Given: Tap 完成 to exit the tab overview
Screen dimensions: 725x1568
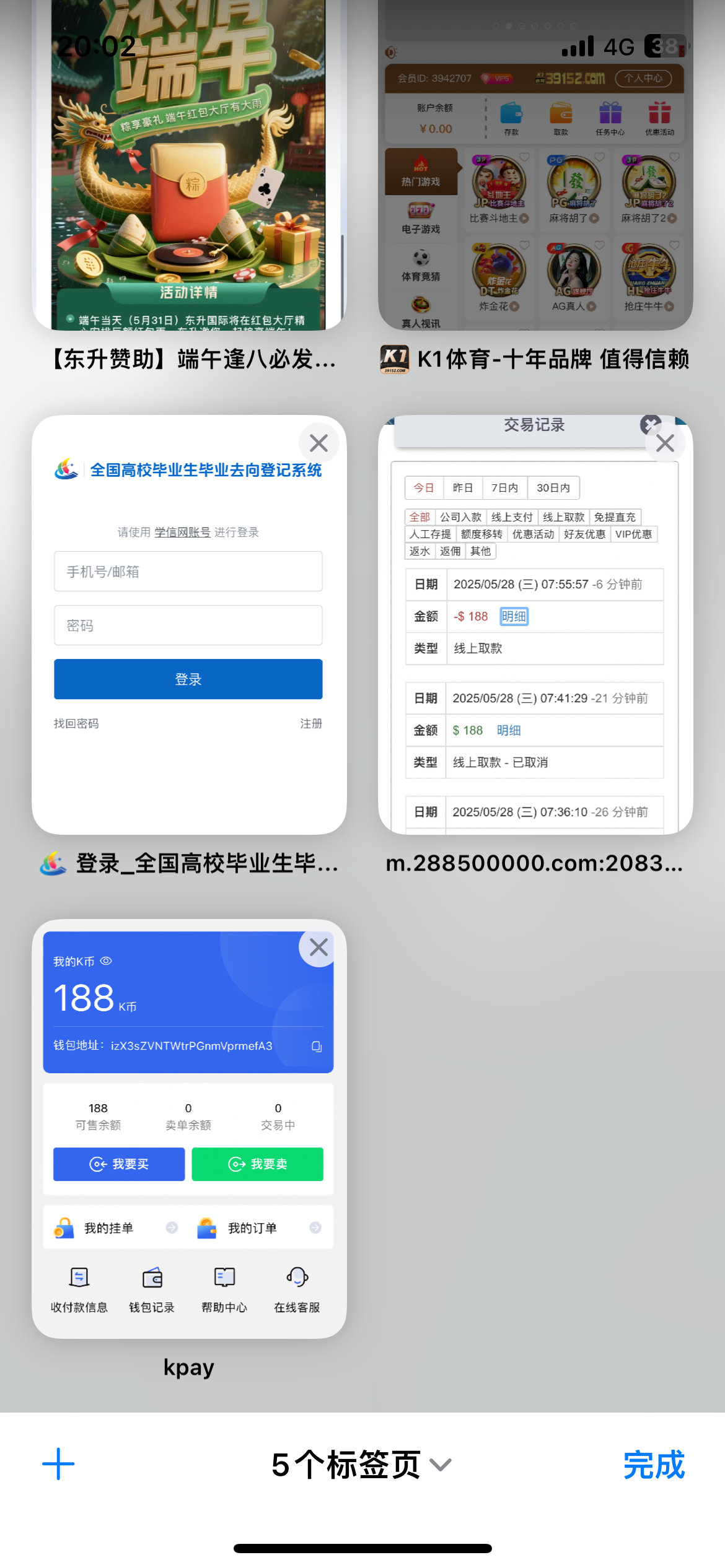Looking at the screenshot, I should click(x=654, y=1465).
